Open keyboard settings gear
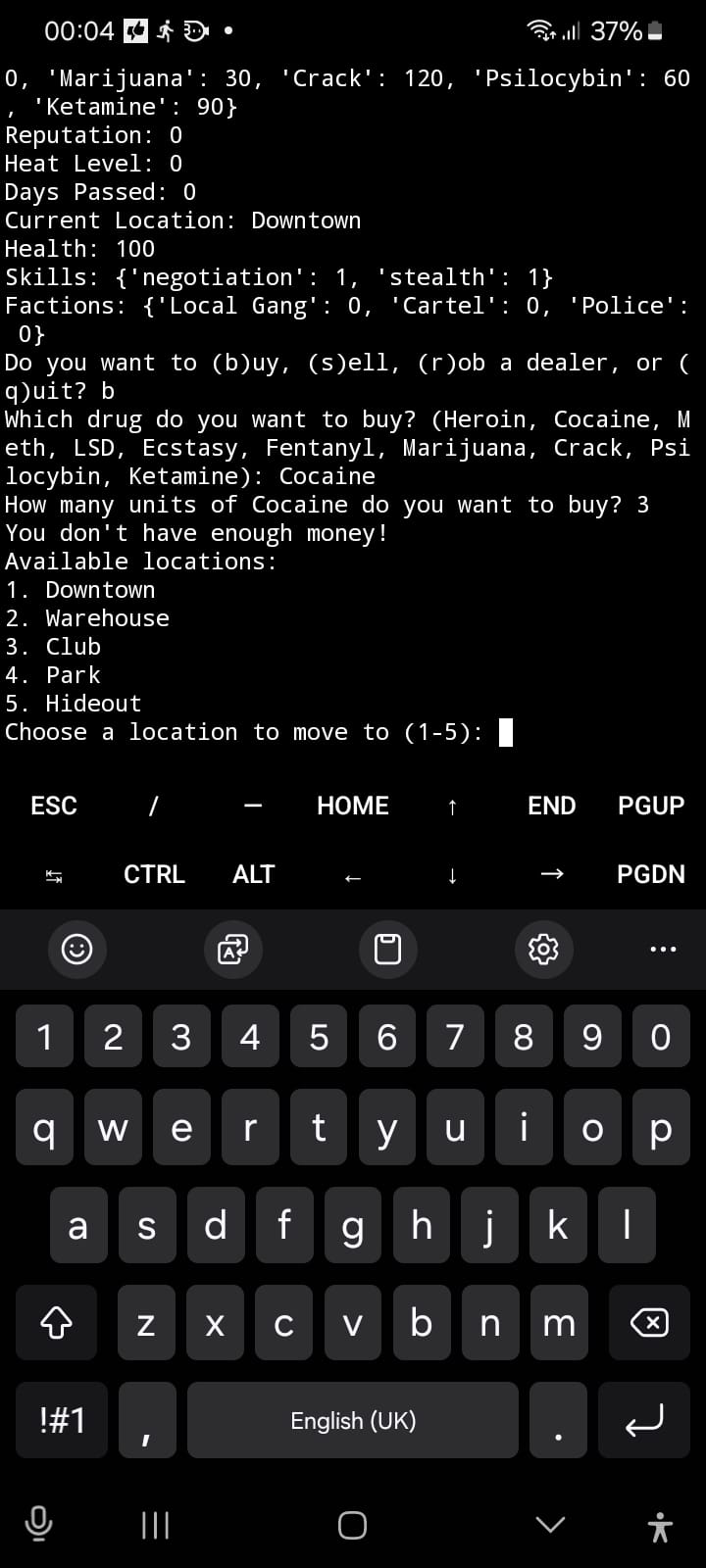 [543, 949]
